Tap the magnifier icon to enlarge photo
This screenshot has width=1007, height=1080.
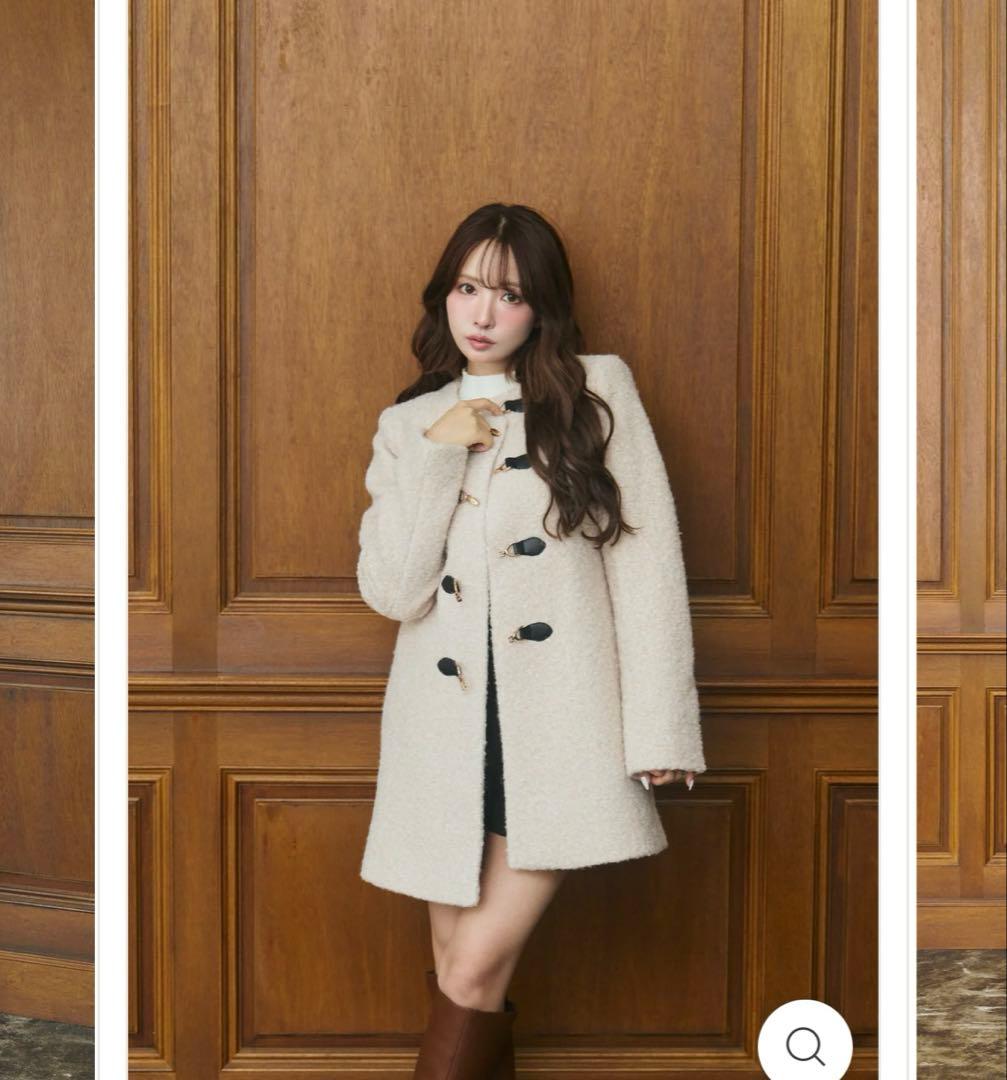(x=805, y=1045)
